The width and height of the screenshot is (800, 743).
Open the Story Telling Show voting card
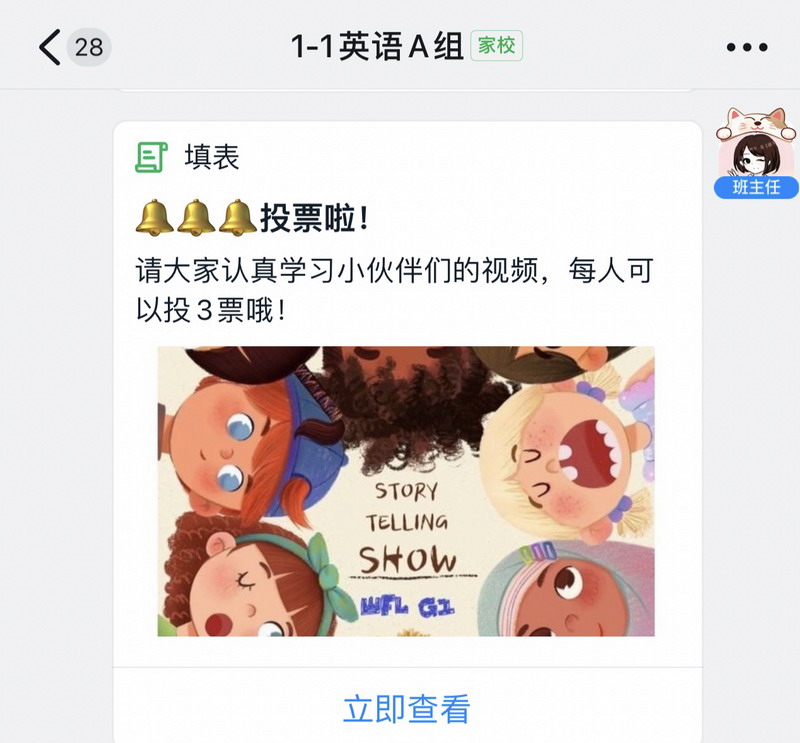(x=406, y=490)
